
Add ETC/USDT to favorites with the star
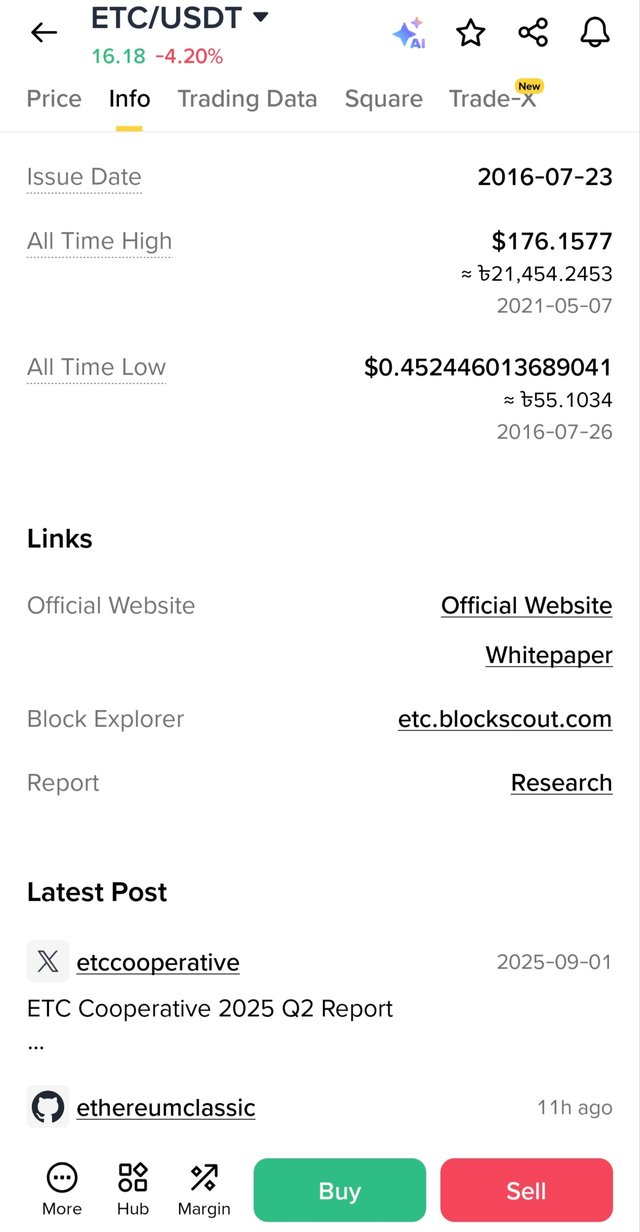(470, 33)
